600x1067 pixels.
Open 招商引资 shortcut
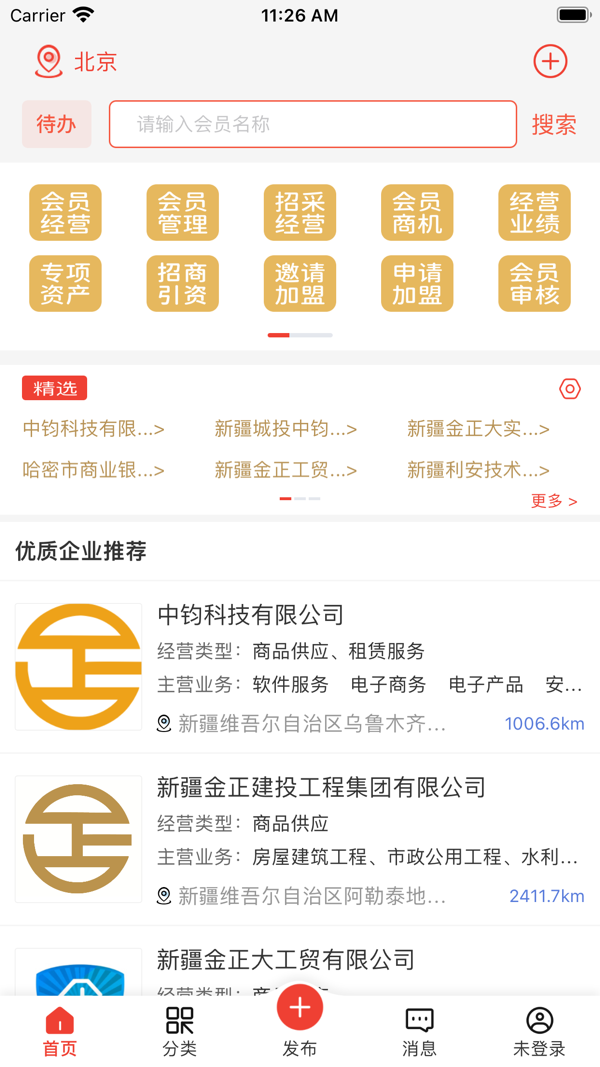182,283
